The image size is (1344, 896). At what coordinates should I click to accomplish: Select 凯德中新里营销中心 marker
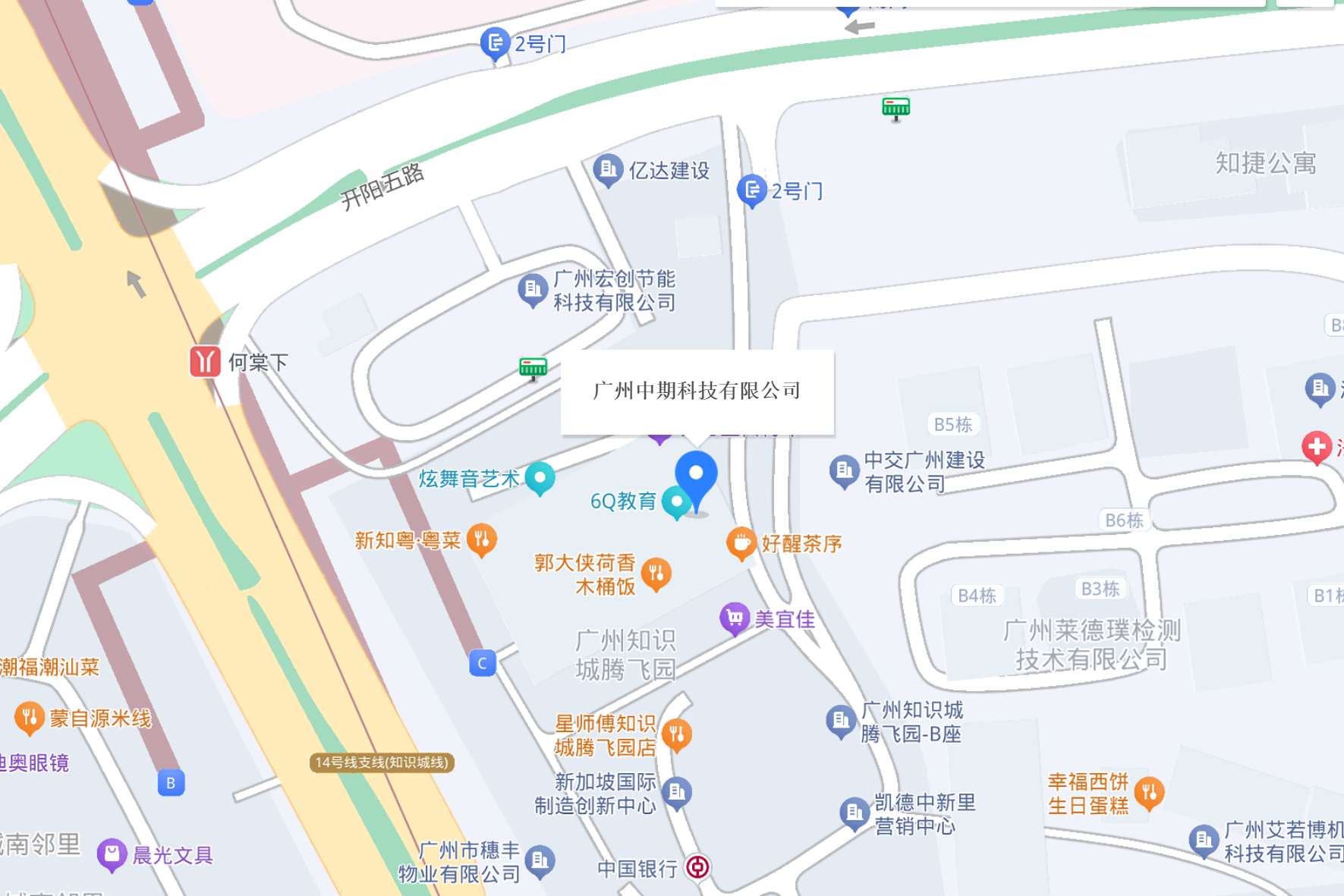(x=855, y=813)
